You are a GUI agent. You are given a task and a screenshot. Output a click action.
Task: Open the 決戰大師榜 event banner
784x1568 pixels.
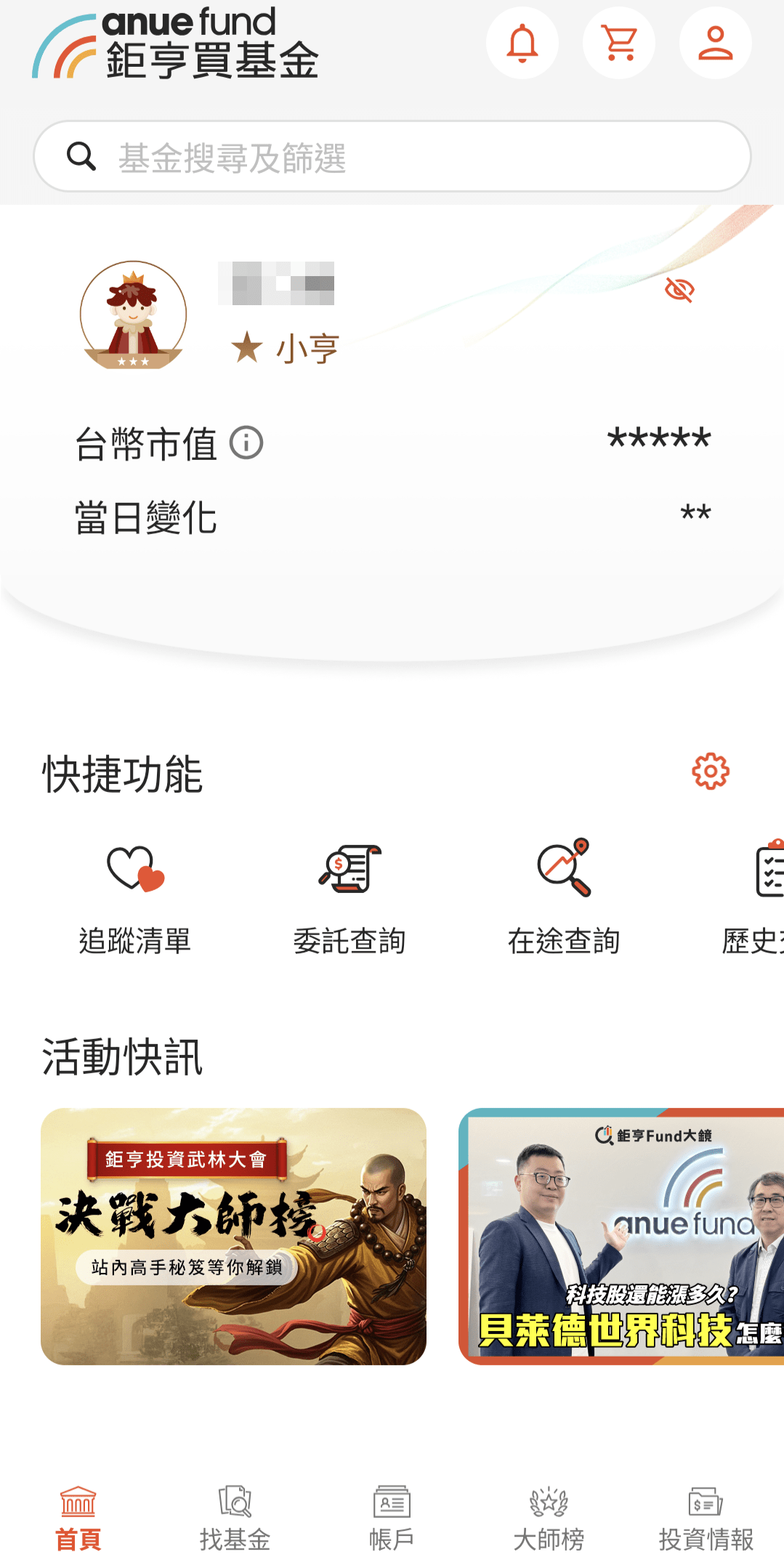[x=233, y=1236]
